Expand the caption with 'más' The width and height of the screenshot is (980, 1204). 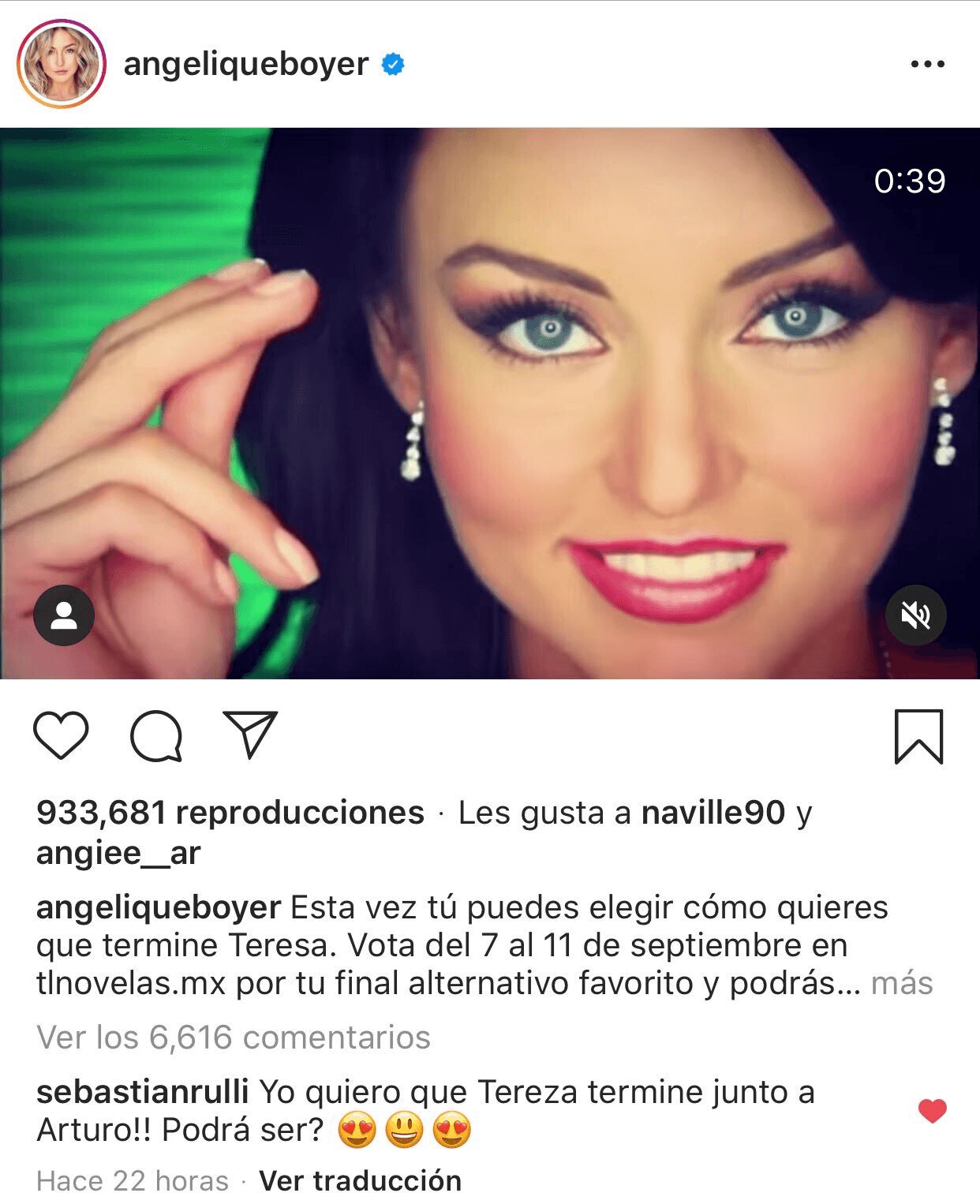coord(901,983)
